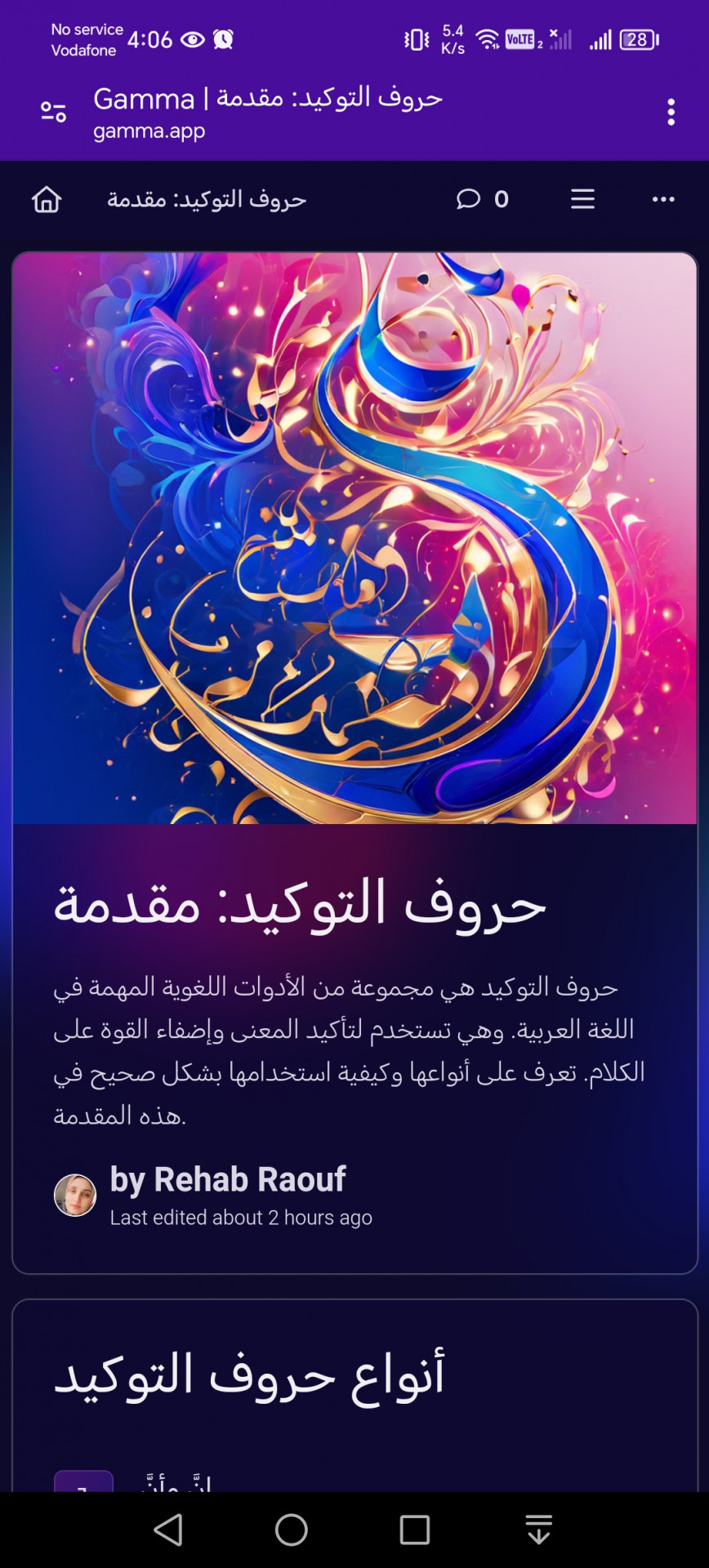The height and width of the screenshot is (1568, 709).
Task: Go to the Gamma home icon
Action: pyautogui.click(x=47, y=199)
